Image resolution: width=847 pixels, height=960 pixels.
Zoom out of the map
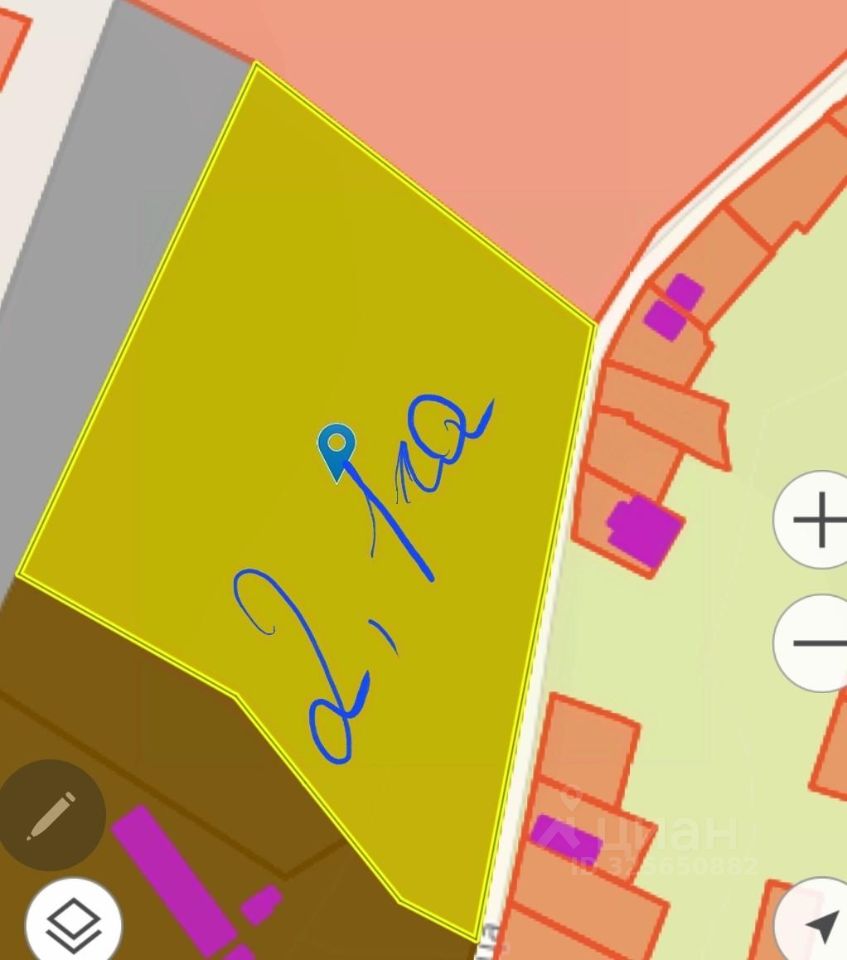816,642
